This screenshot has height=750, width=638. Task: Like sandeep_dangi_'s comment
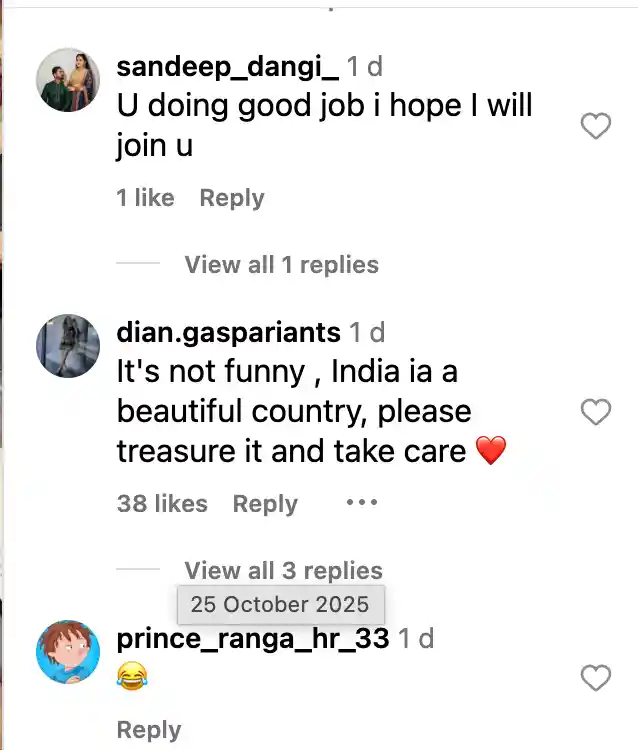tap(596, 126)
